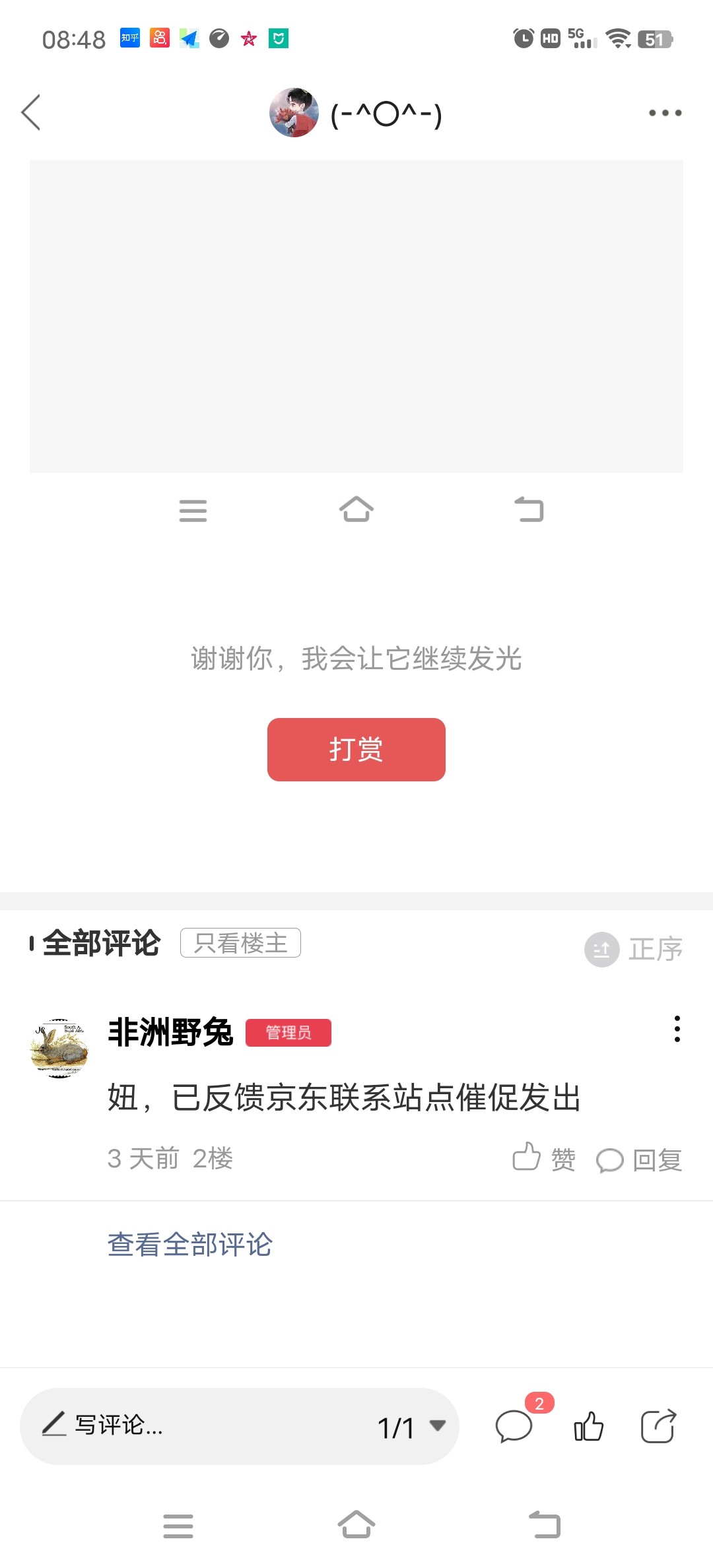Share this post using the share icon
Screen dimensions: 713x1568
tap(658, 1427)
